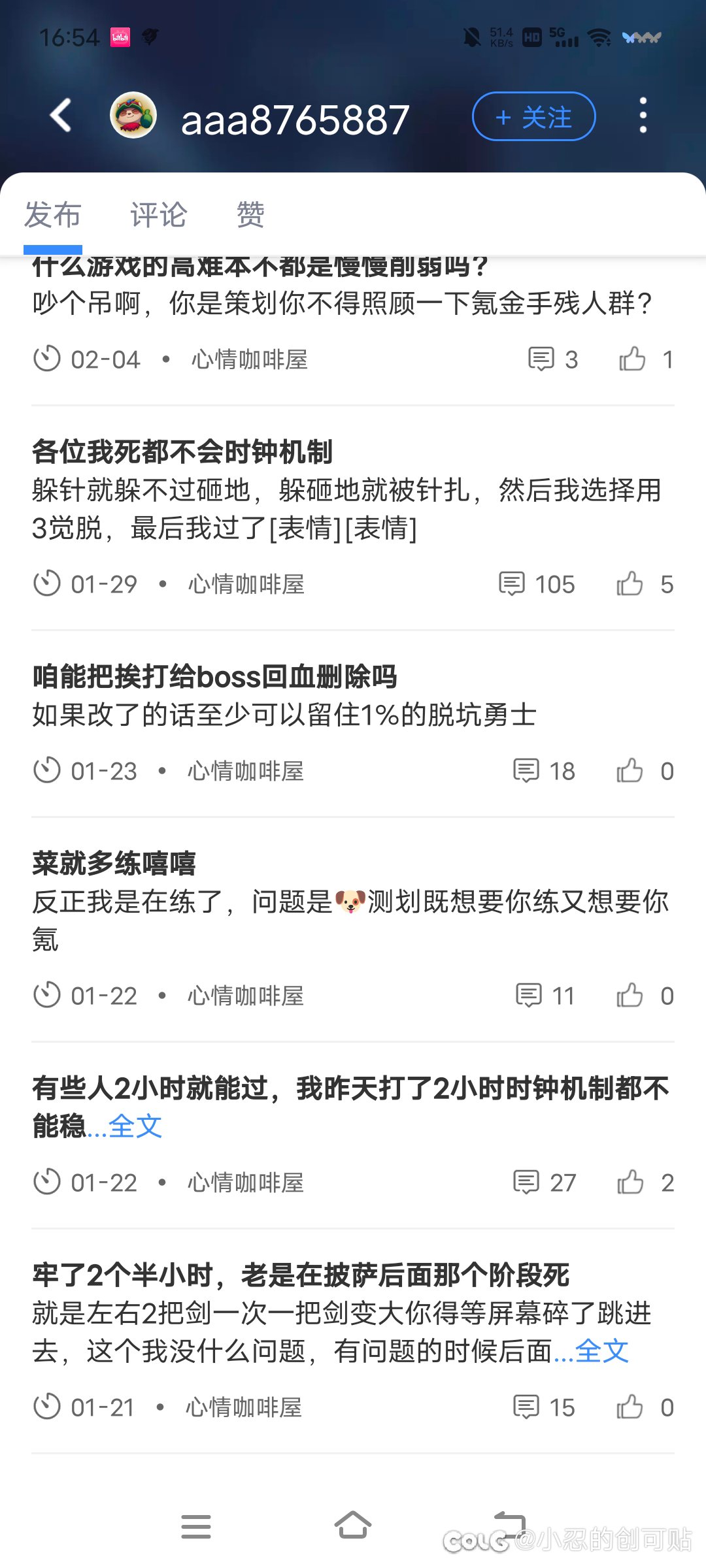Select the 发布 tab
This screenshot has height=1568, width=706.
coord(52,215)
